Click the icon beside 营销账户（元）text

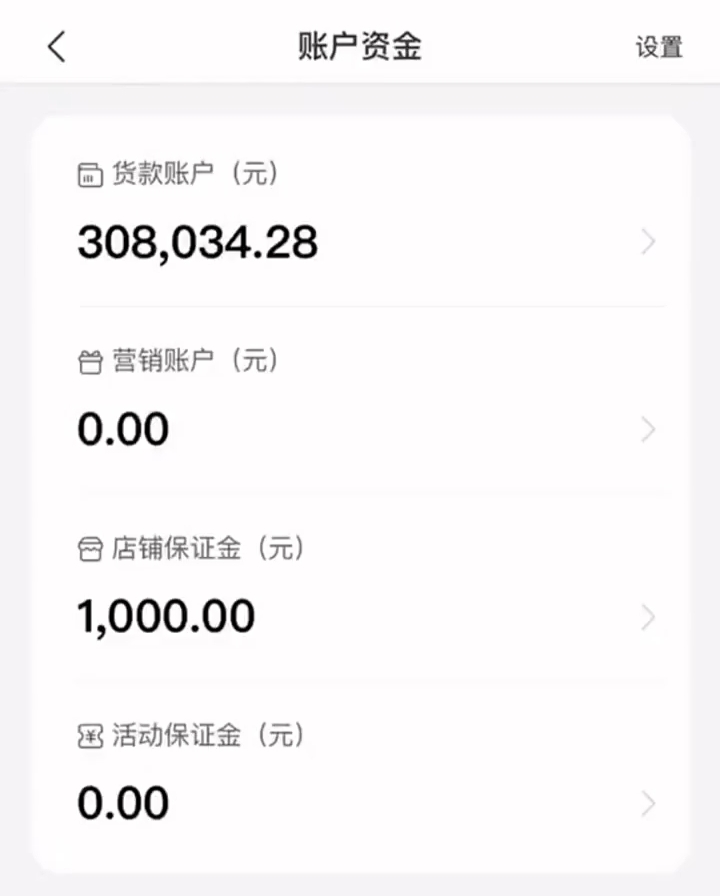pyautogui.click(x=90, y=361)
